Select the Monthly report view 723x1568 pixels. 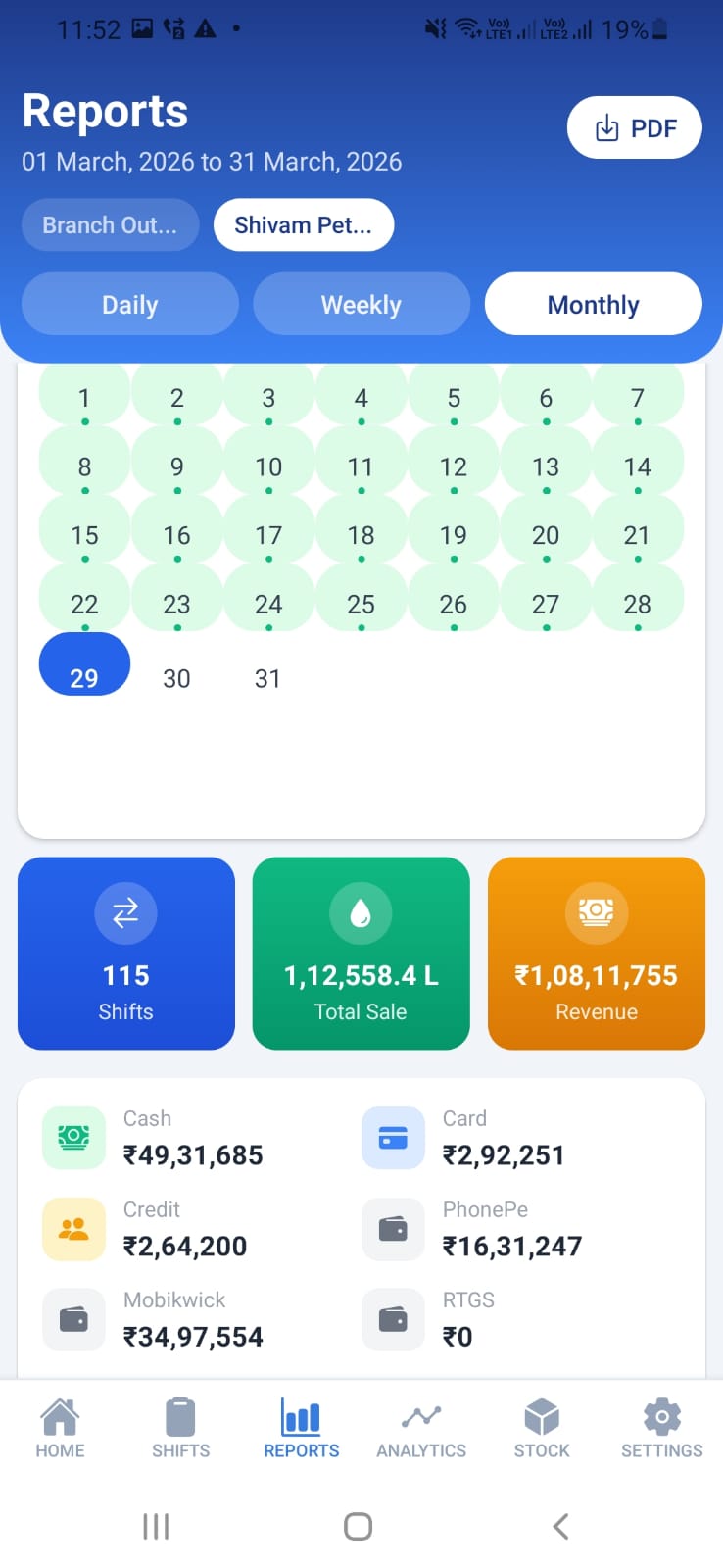(593, 305)
